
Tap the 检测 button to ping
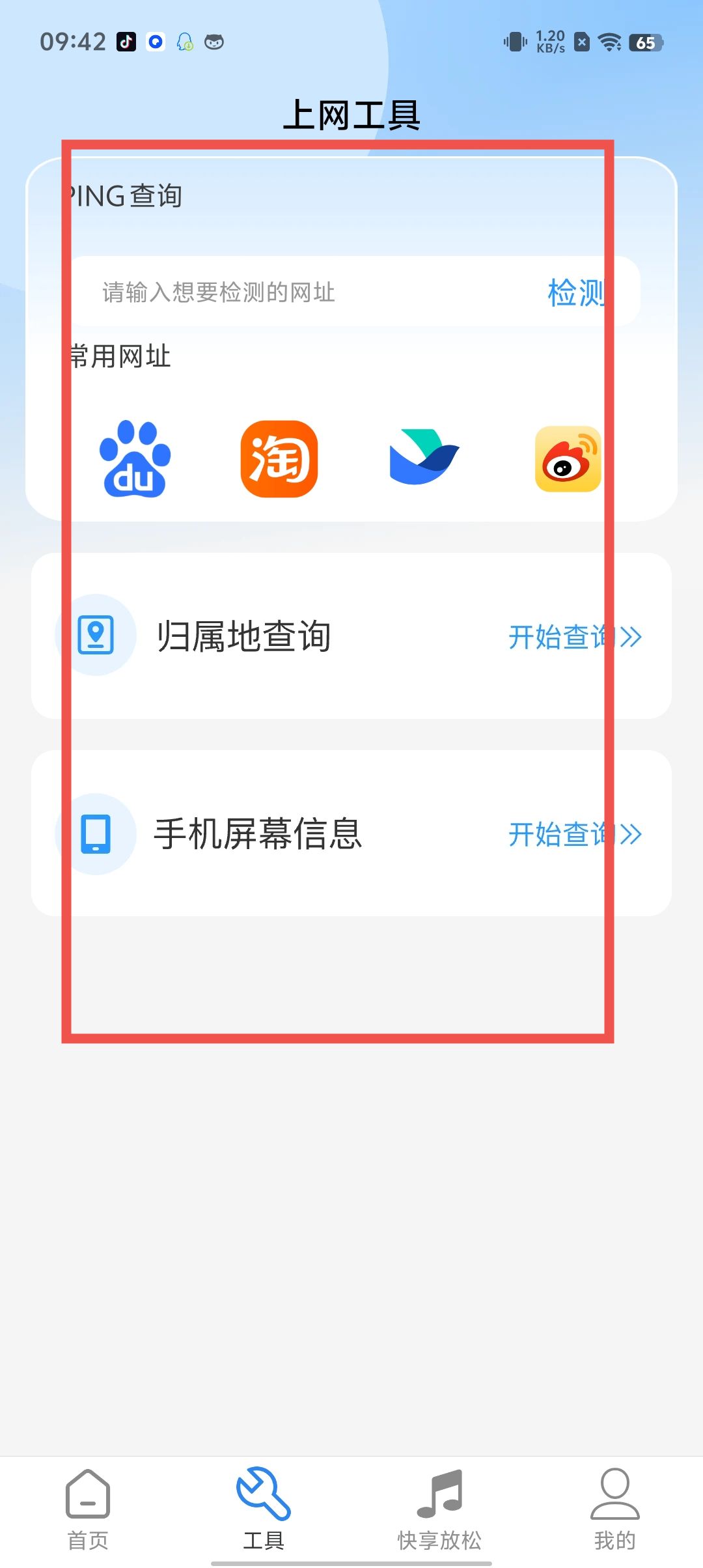pos(576,292)
